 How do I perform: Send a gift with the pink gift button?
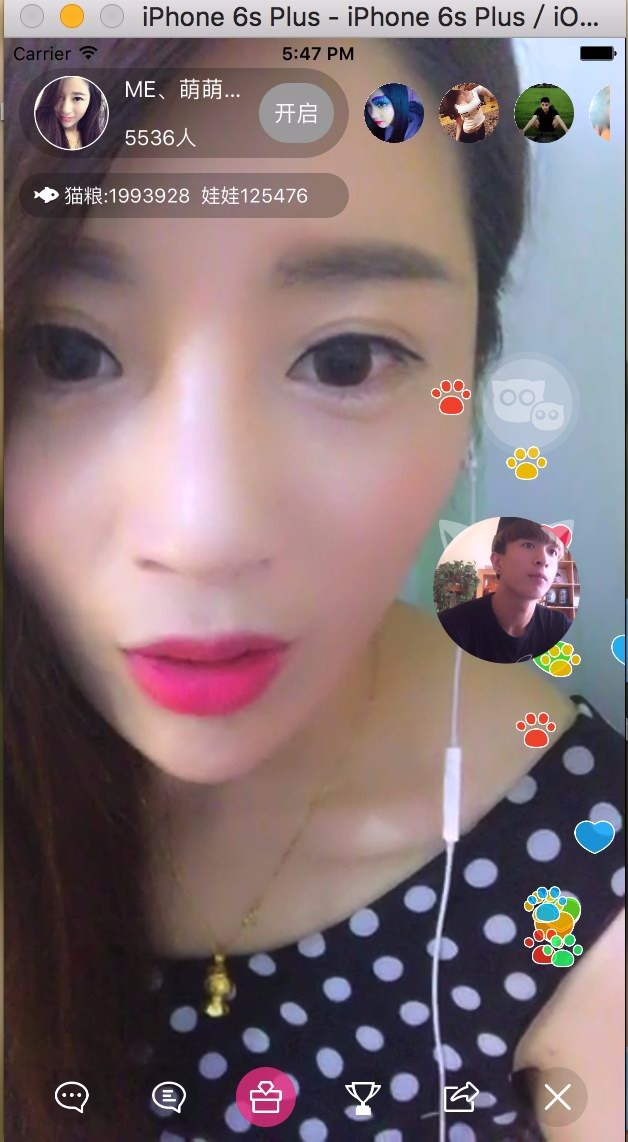pyautogui.click(x=265, y=1097)
